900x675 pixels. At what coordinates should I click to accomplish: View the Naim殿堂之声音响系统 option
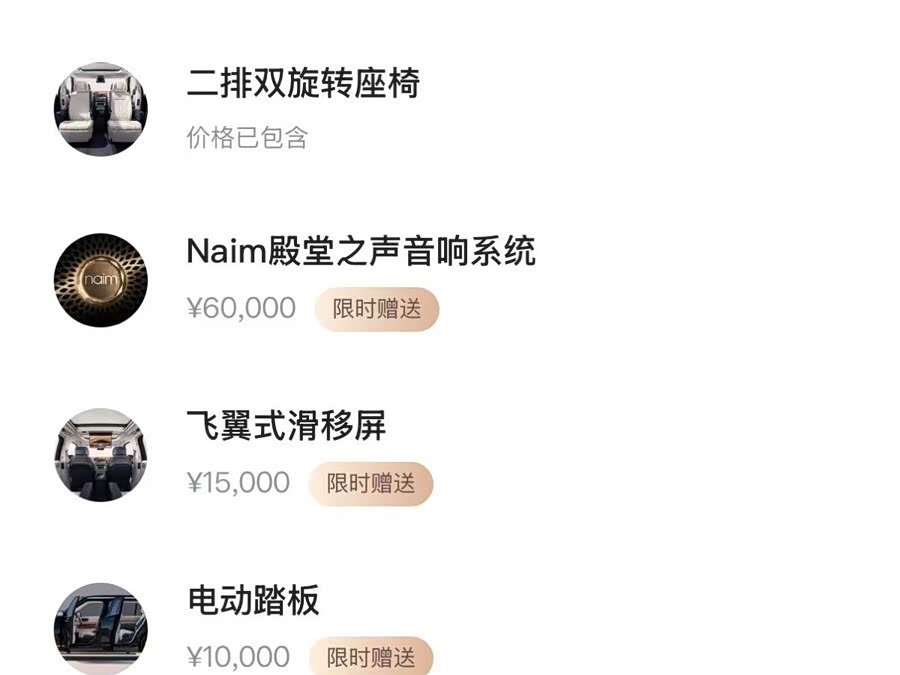click(360, 251)
